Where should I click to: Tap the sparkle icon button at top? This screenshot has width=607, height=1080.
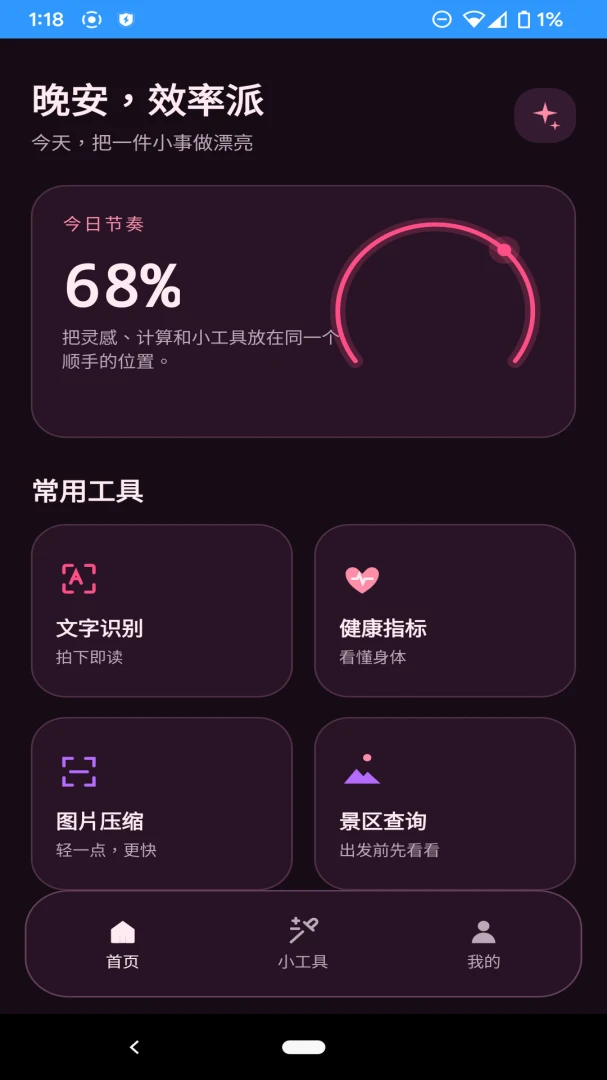click(x=544, y=116)
